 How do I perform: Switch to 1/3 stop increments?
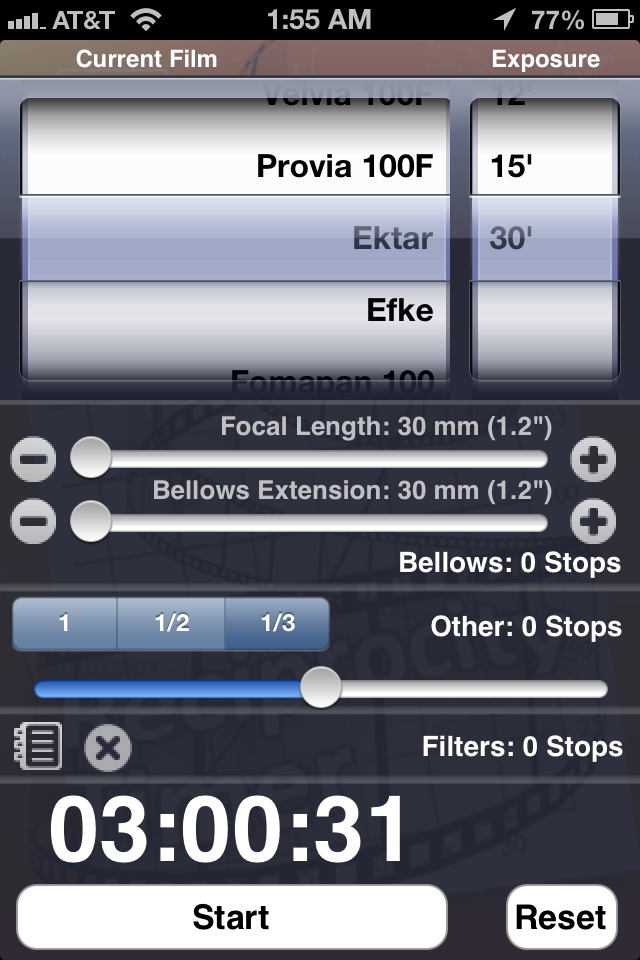point(277,624)
